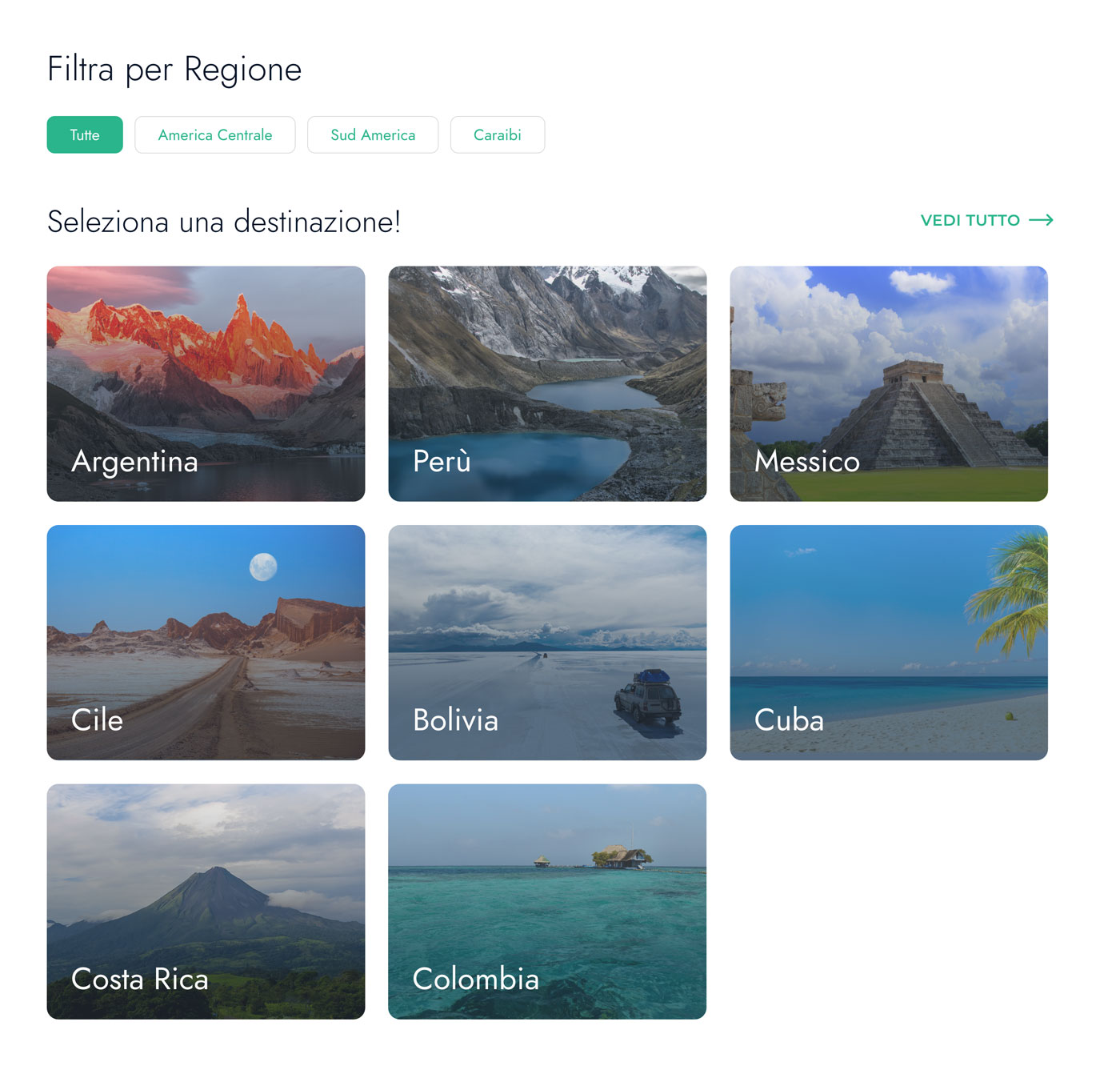Open the Cile destination tile

click(x=206, y=643)
